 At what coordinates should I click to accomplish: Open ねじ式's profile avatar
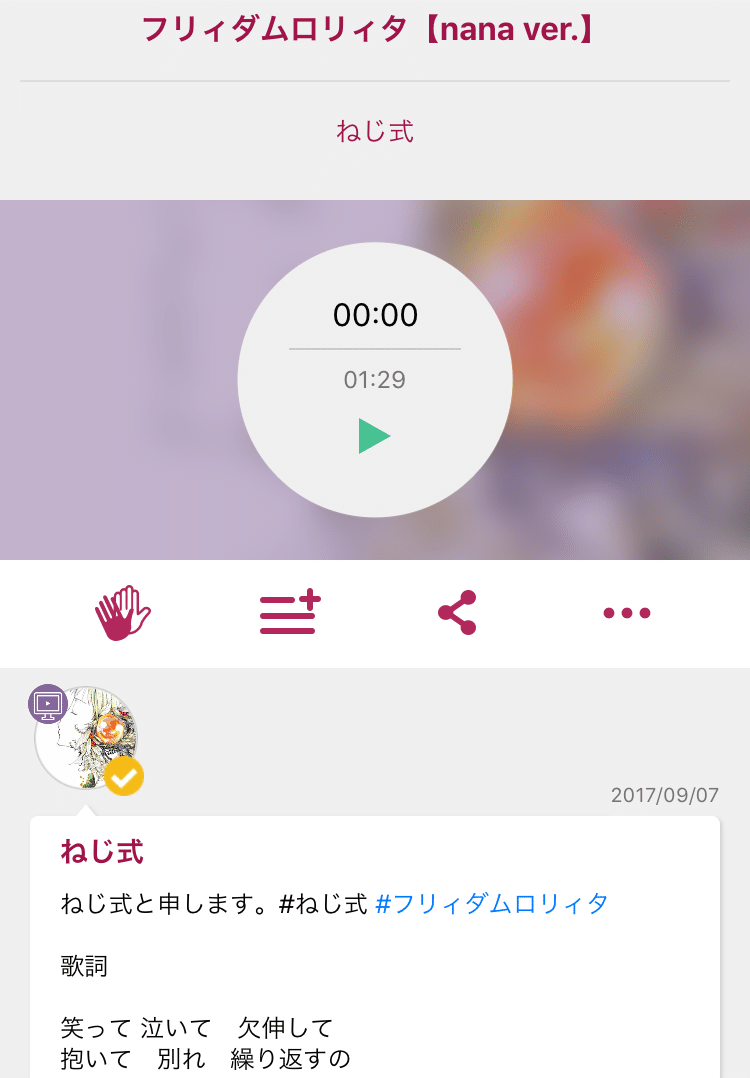86,738
